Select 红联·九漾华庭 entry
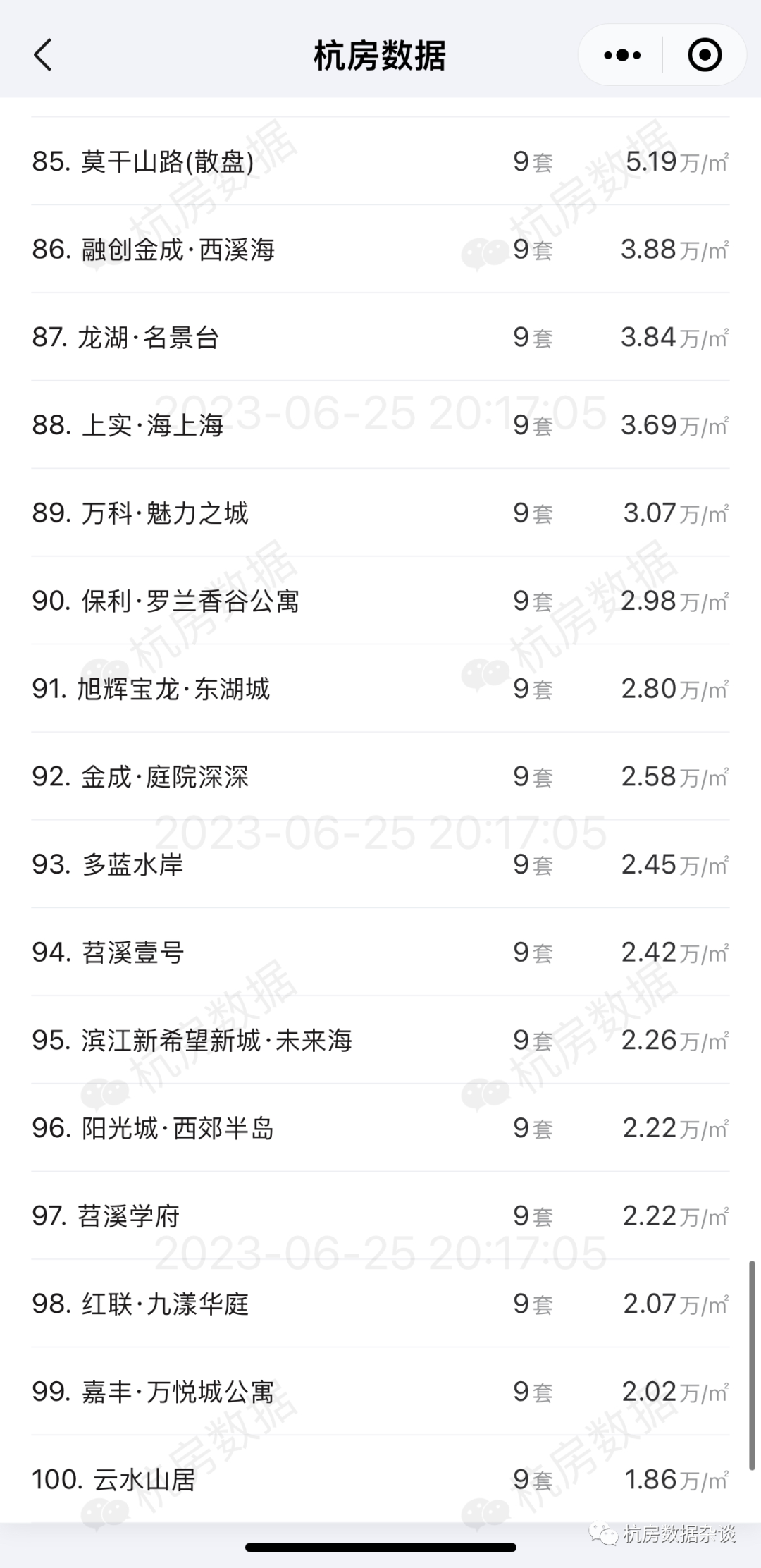 [380, 1304]
